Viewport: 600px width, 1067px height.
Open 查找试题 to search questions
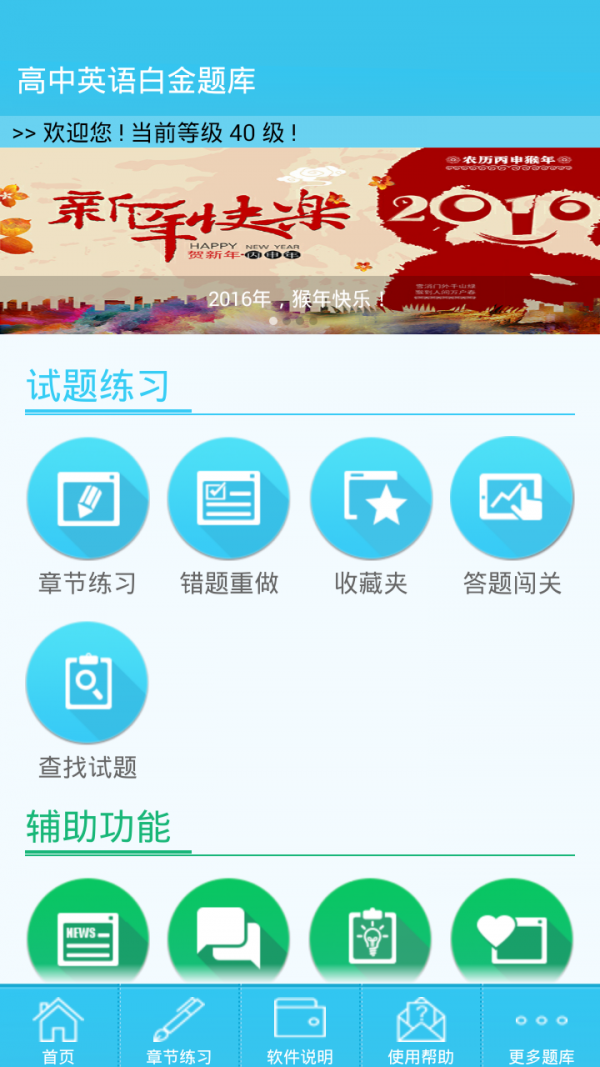point(87,683)
